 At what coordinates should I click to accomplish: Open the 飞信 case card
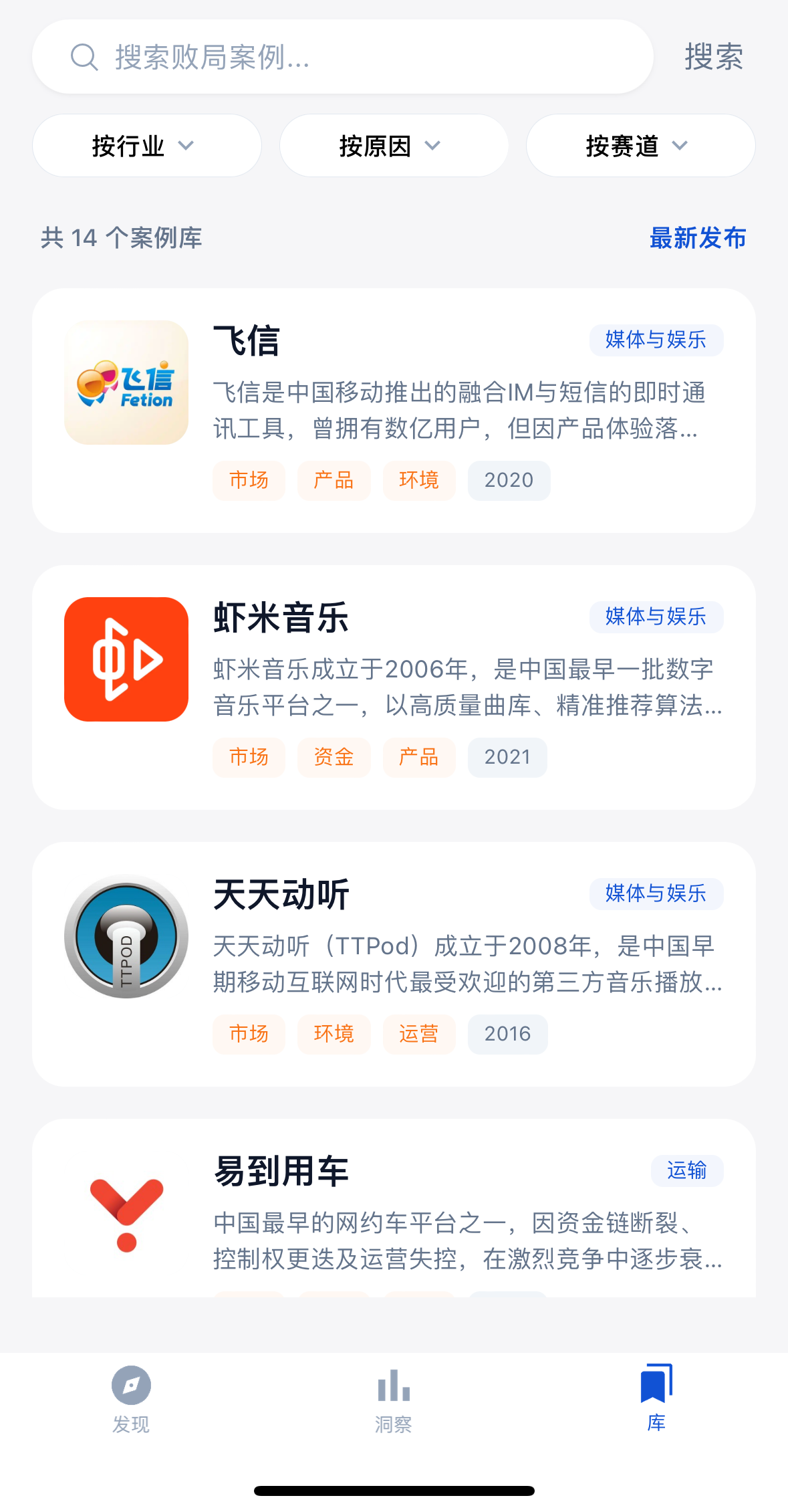coord(394,410)
